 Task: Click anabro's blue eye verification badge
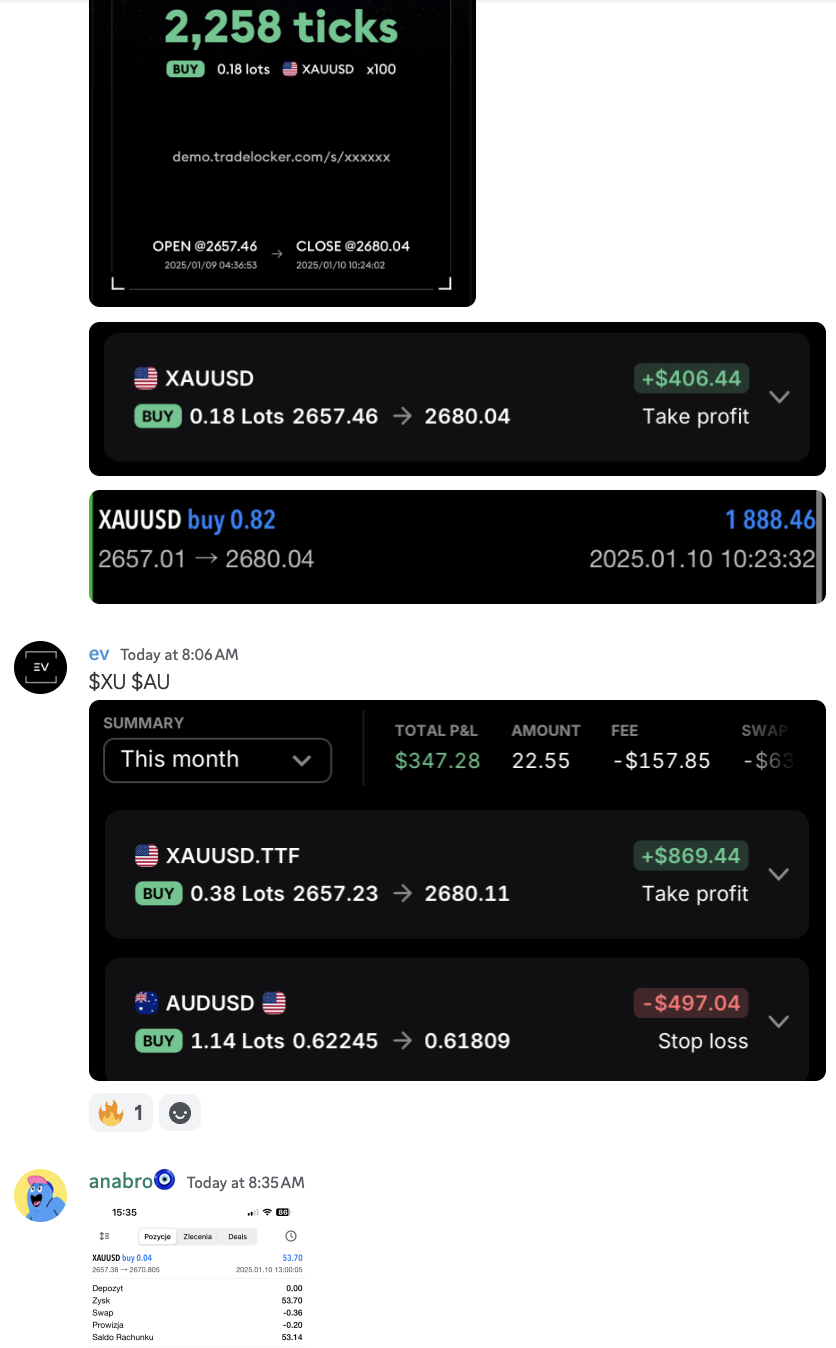166,1179
